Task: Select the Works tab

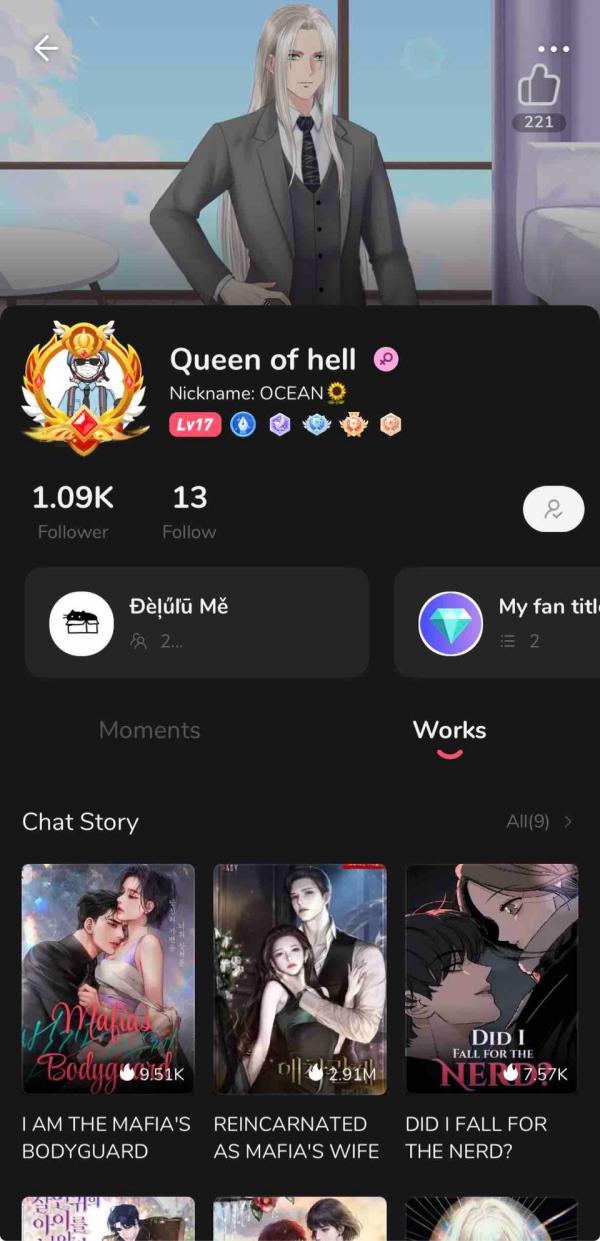Action: (x=449, y=731)
